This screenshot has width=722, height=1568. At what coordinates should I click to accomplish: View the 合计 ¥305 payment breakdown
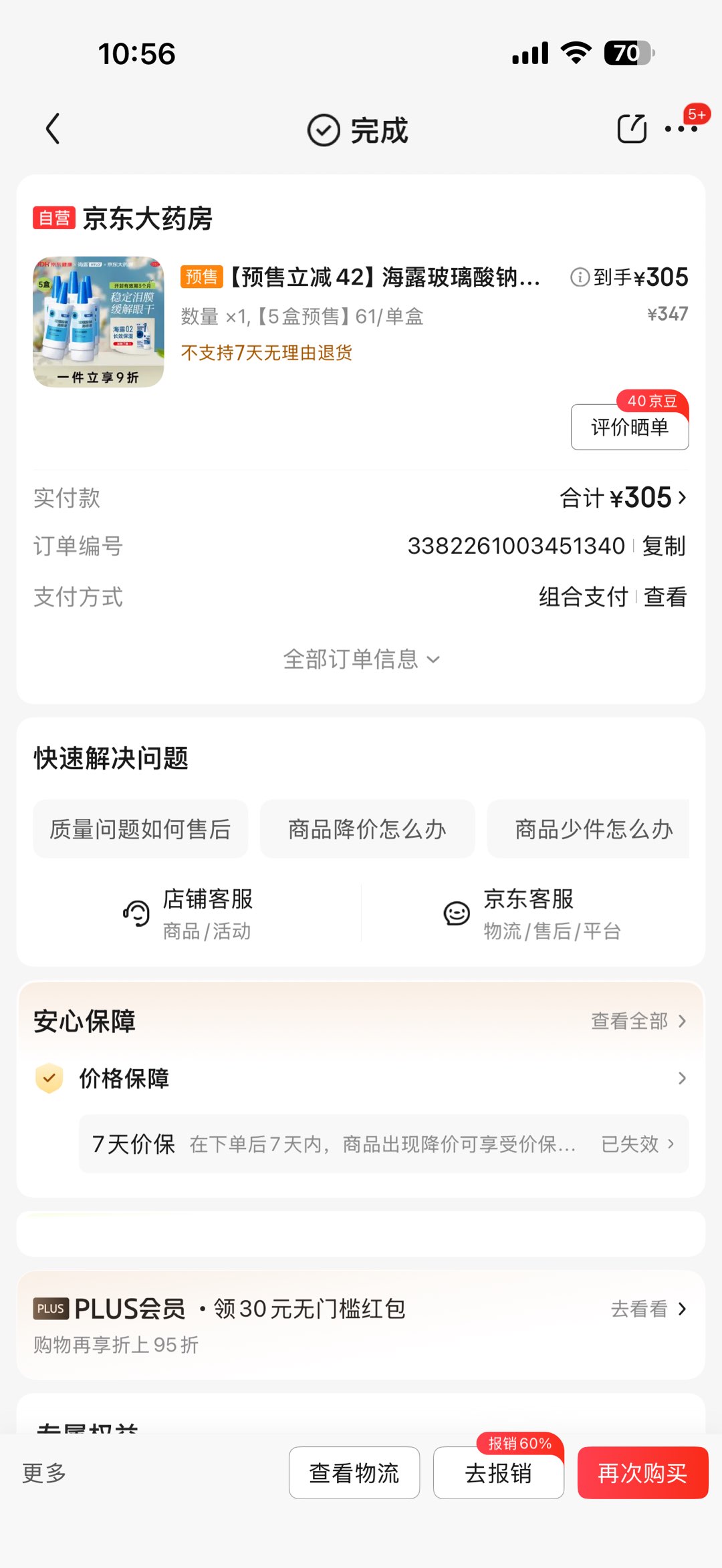(623, 498)
